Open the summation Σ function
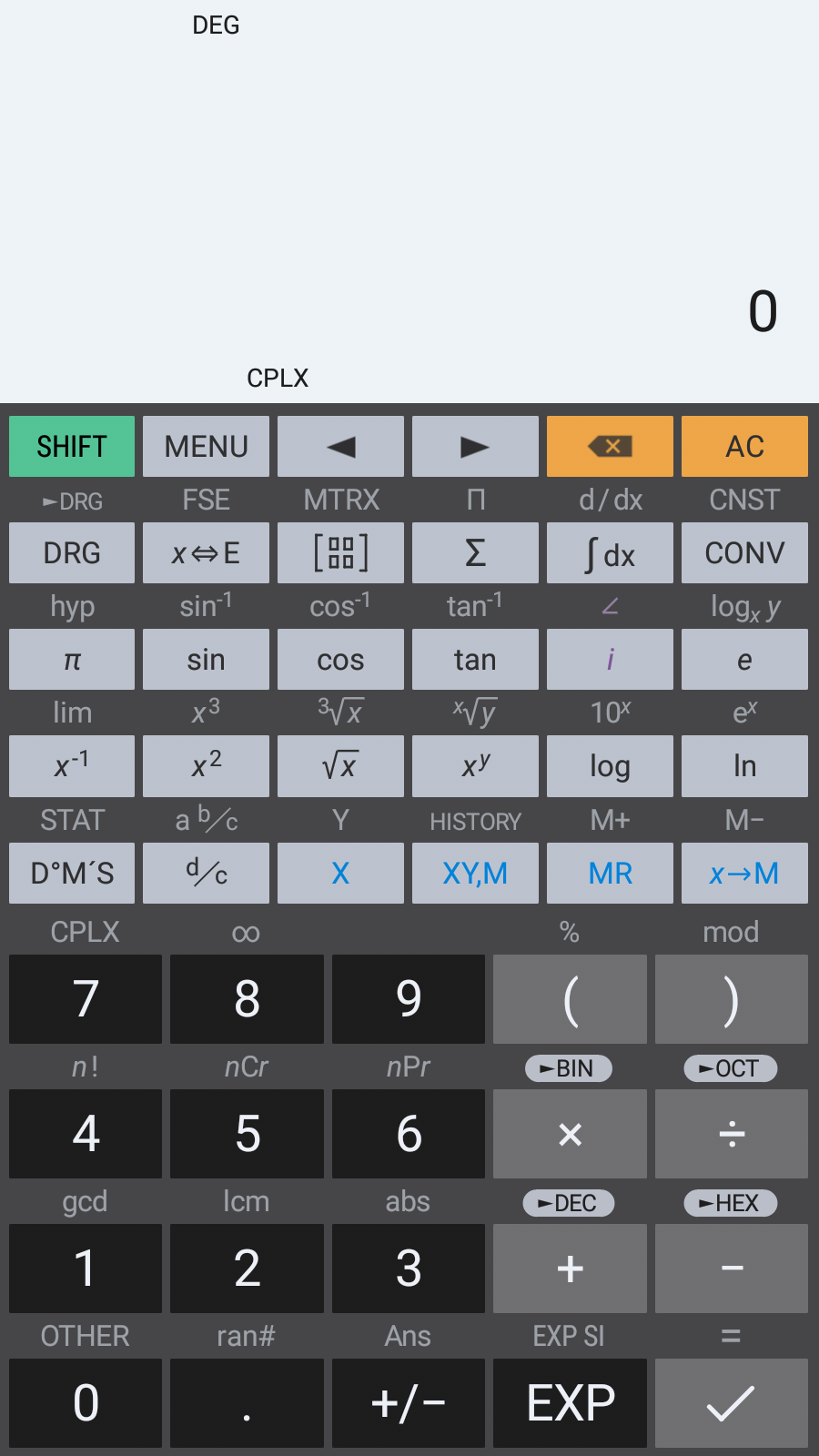 point(475,552)
